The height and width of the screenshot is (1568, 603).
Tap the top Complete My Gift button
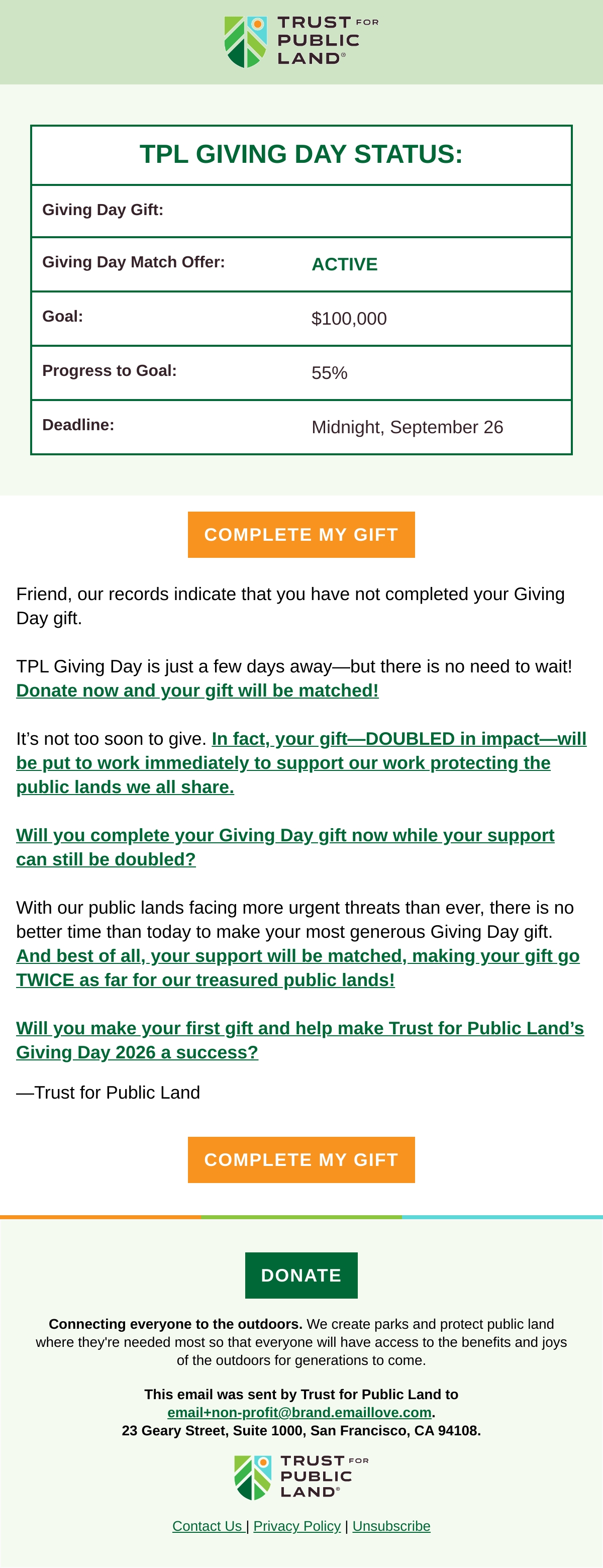click(301, 534)
